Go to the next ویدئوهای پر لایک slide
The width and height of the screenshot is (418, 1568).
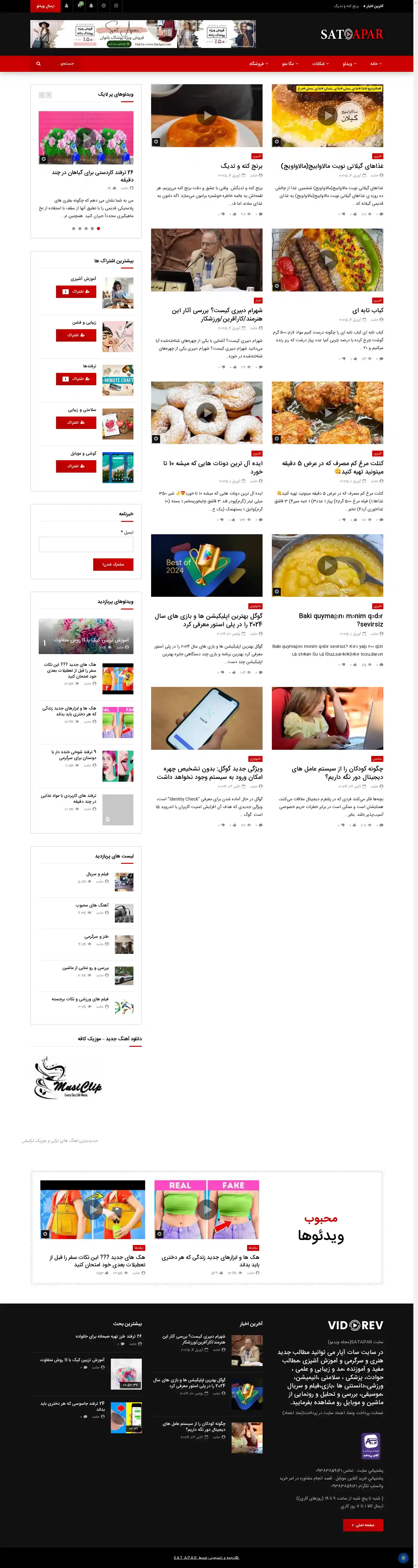[x=41, y=95]
